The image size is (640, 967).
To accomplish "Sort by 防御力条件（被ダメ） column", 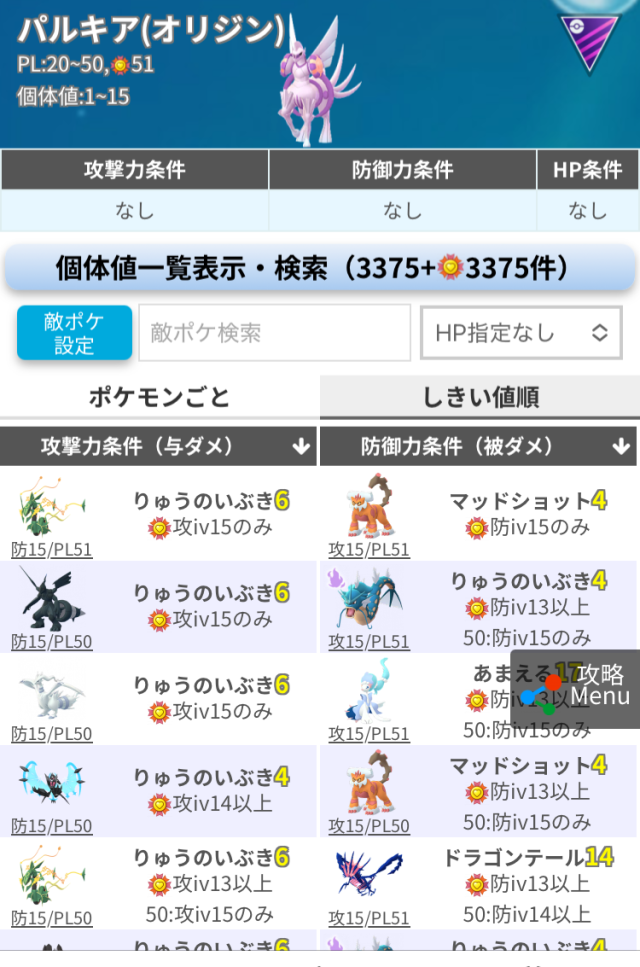I will (x=478, y=446).
